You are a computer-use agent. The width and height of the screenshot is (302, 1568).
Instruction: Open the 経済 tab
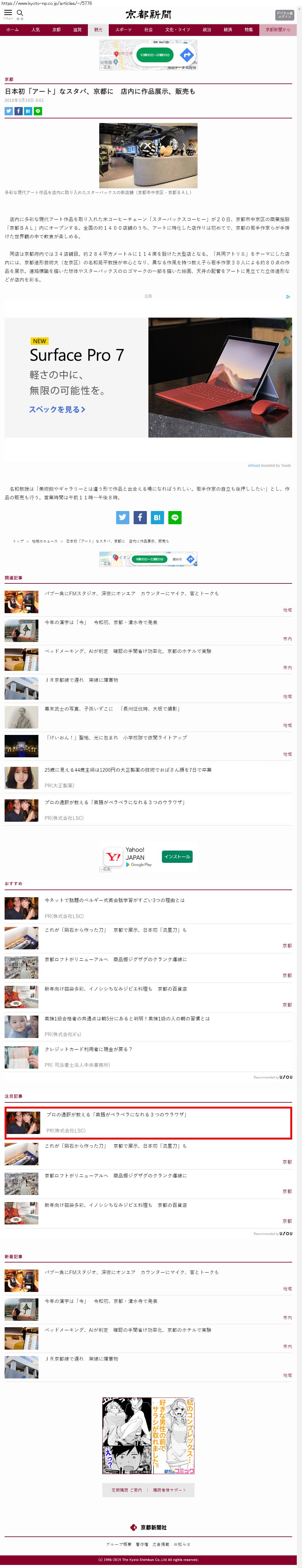coord(228,30)
